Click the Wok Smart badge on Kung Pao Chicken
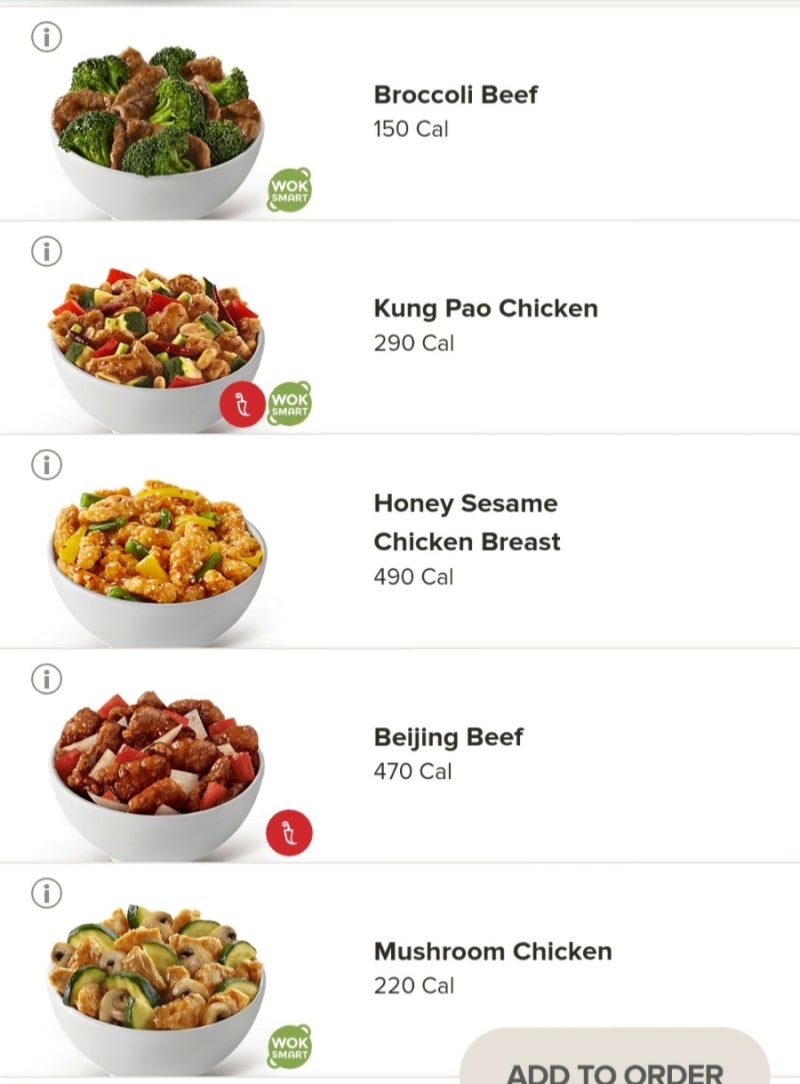800x1084 pixels. point(291,403)
